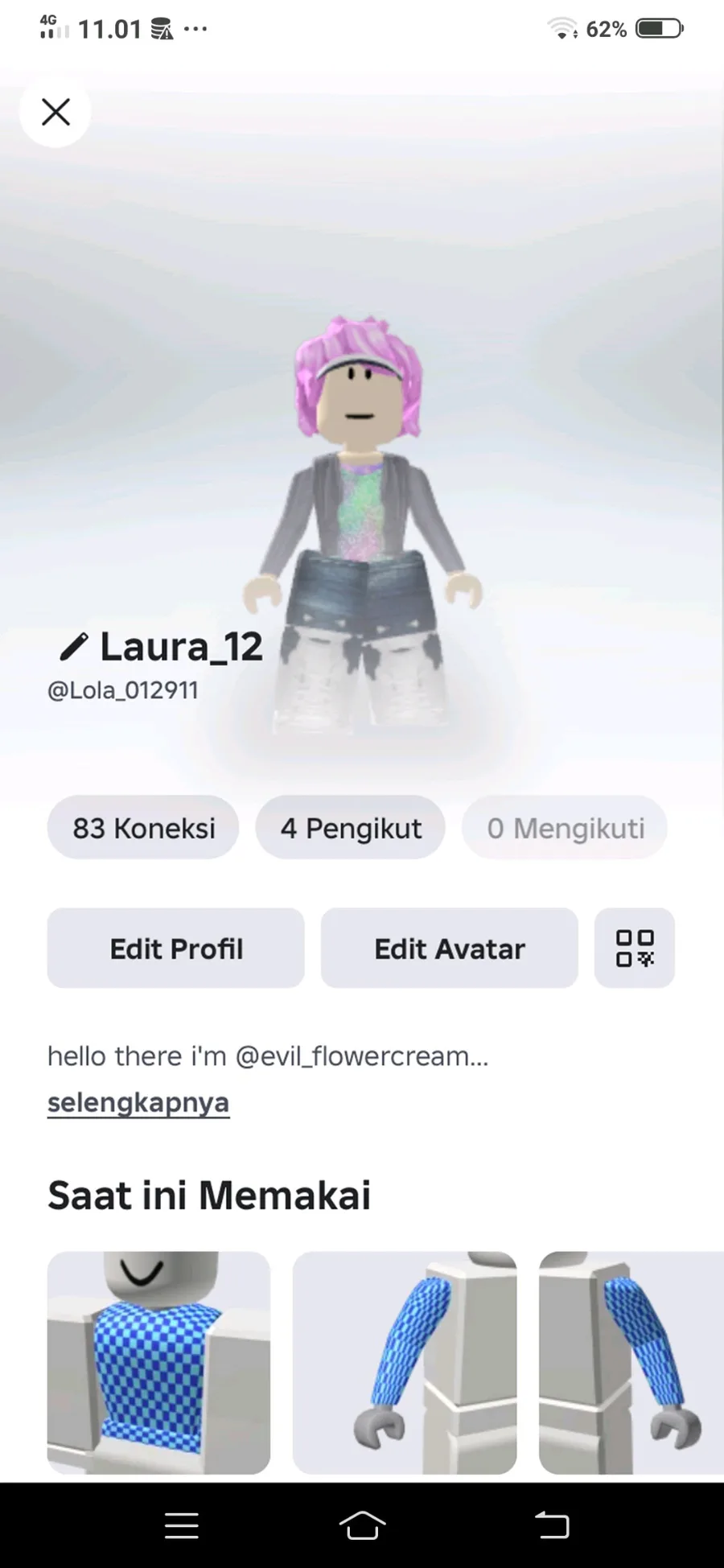
Task: Open the 83 Koneksi list
Action: click(x=143, y=828)
